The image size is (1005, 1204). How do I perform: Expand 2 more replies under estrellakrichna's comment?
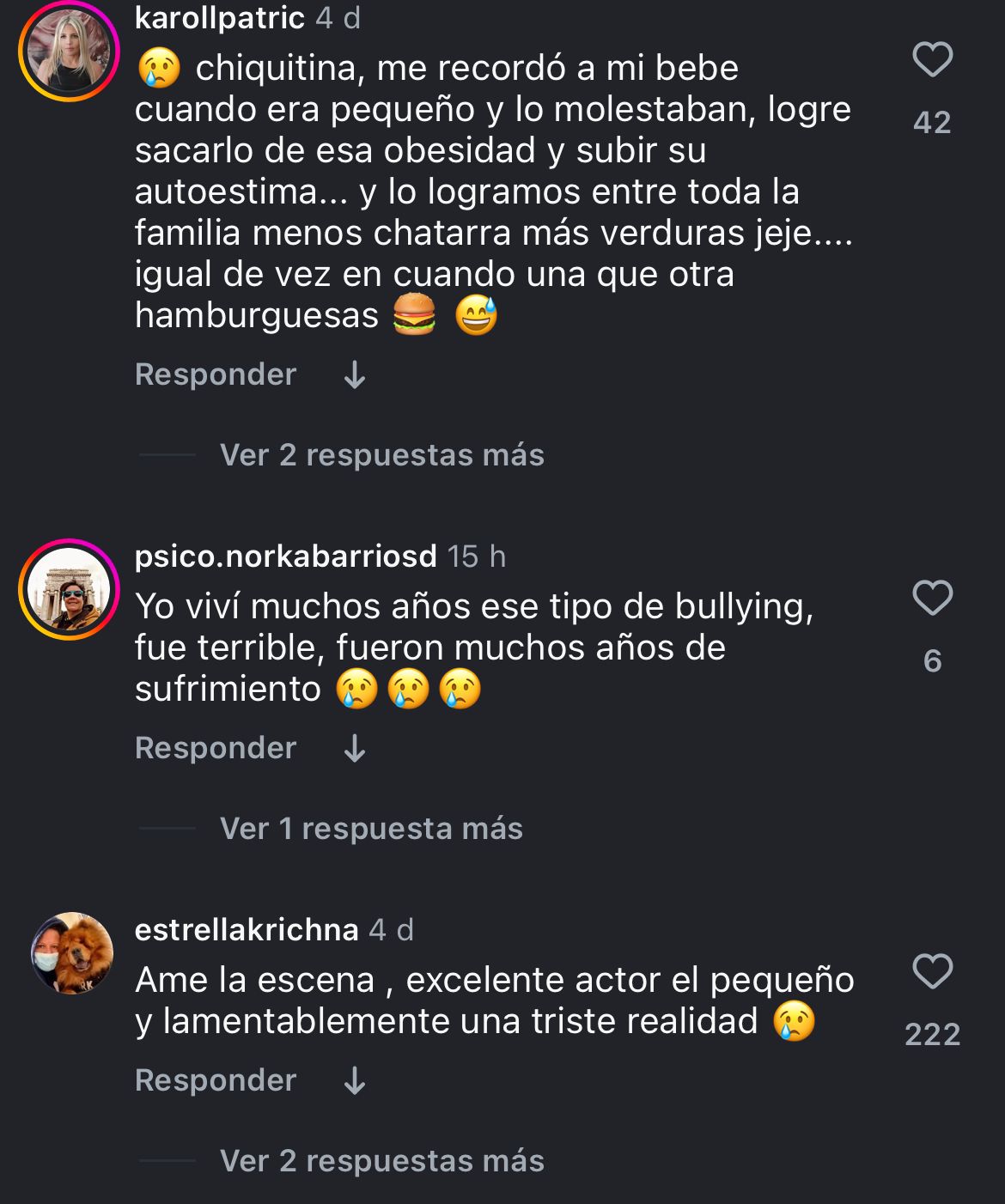point(381,1161)
